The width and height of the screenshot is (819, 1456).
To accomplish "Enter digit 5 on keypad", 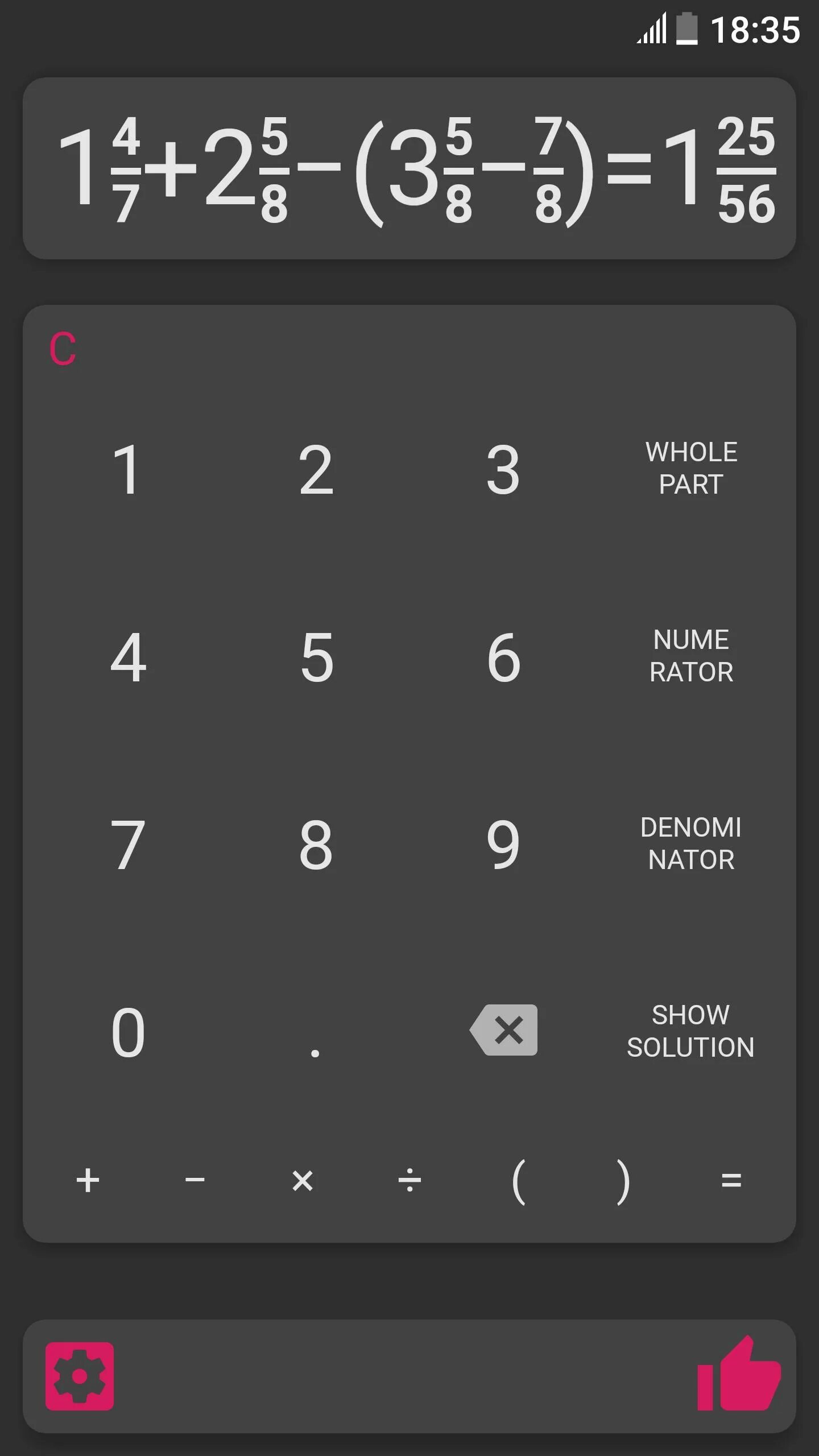I will tap(316, 657).
